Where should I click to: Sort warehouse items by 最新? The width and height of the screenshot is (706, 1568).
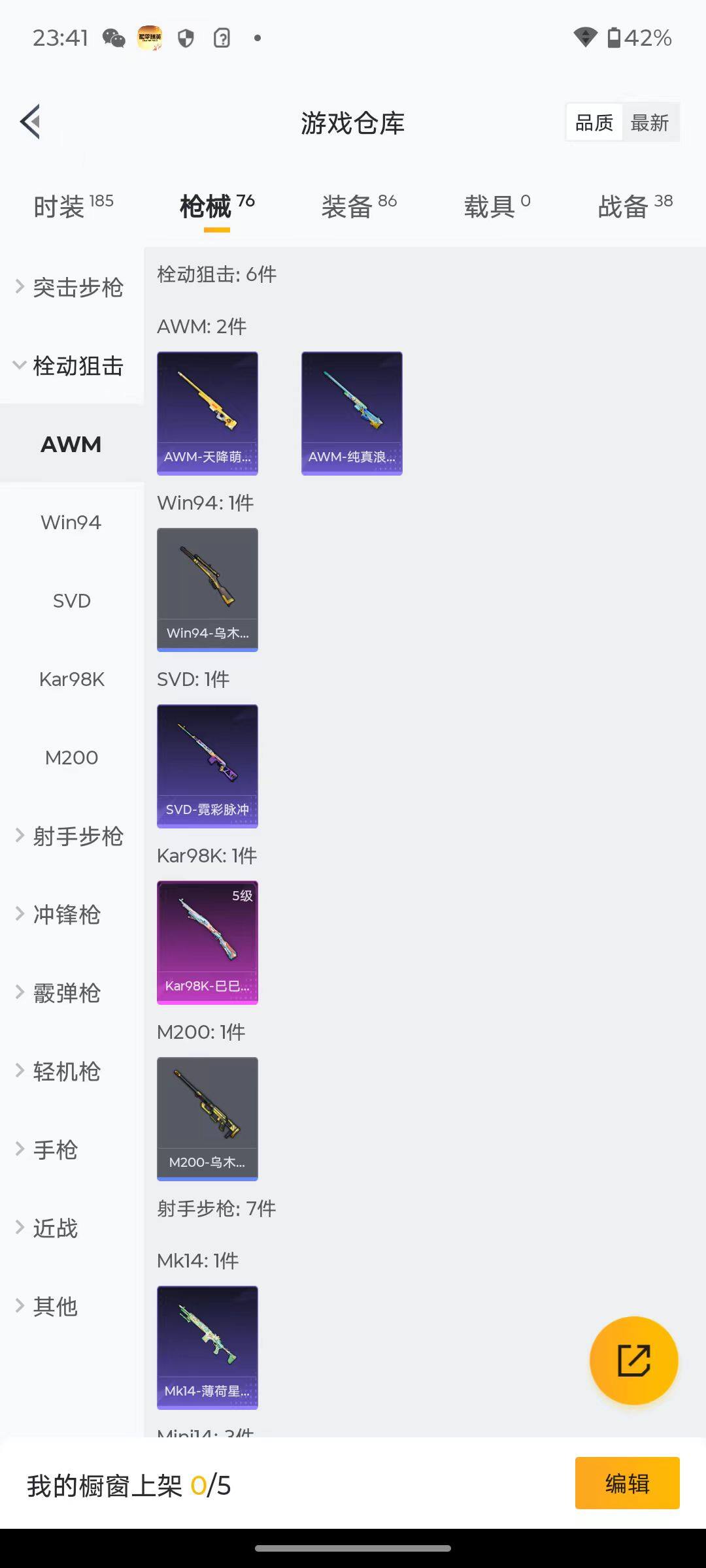pos(649,123)
